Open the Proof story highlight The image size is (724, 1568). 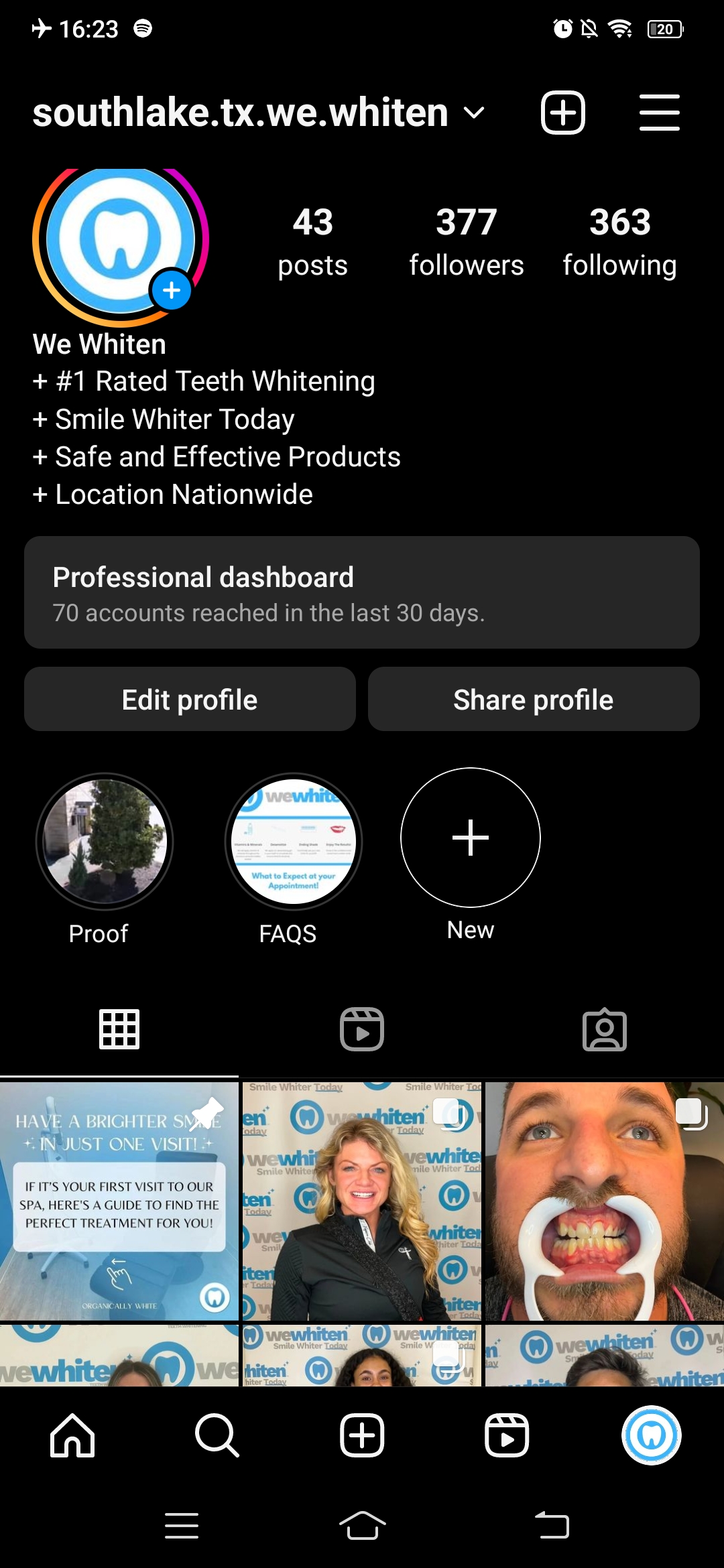tap(105, 842)
